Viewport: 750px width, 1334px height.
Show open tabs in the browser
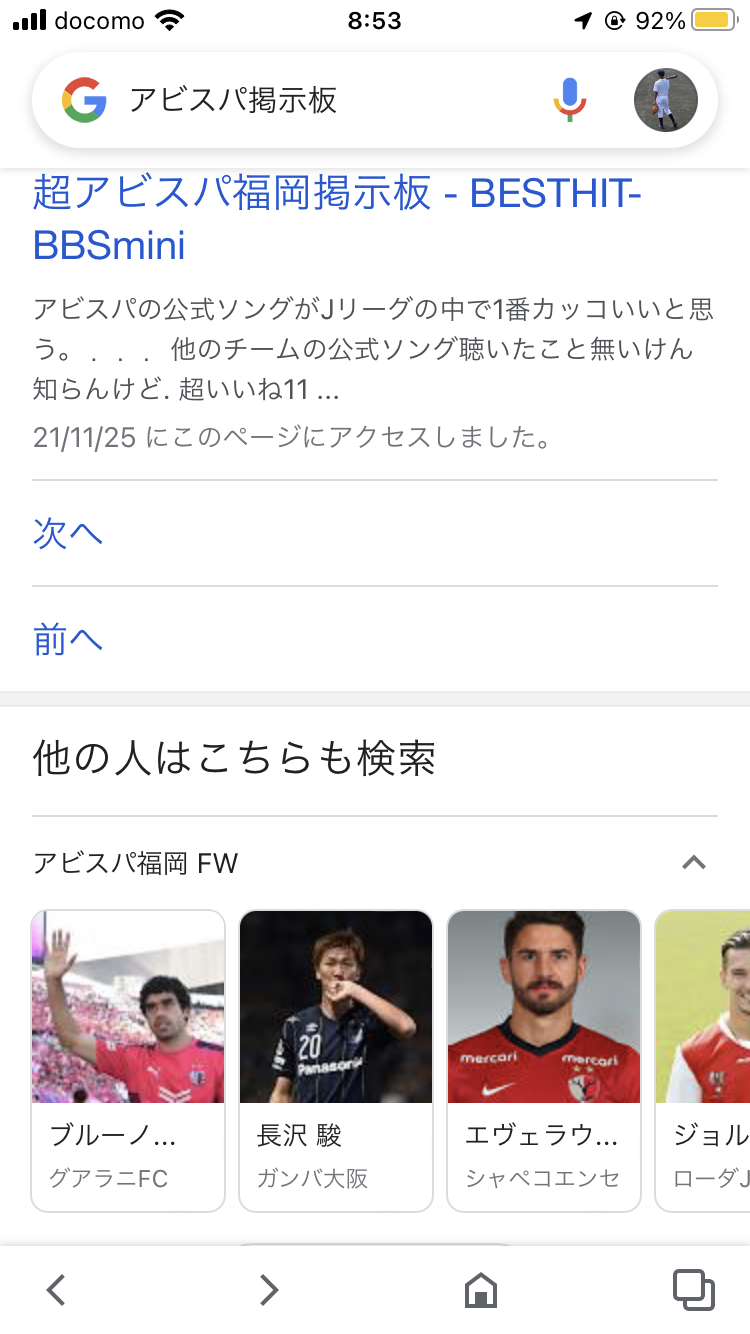tap(693, 1289)
